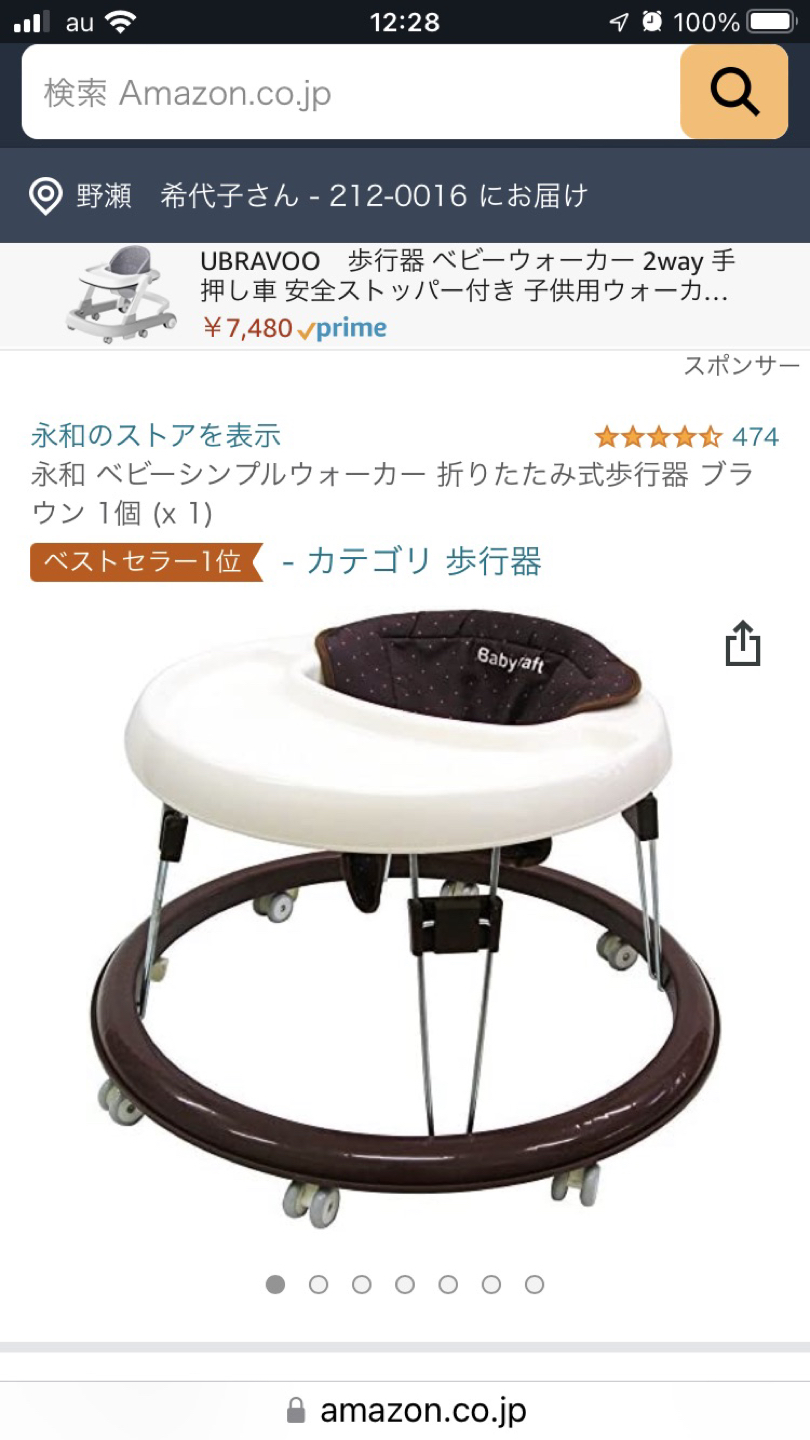This screenshot has height=1440, width=810.
Task: Jump to the second product image dot
Action: click(x=318, y=1284)
